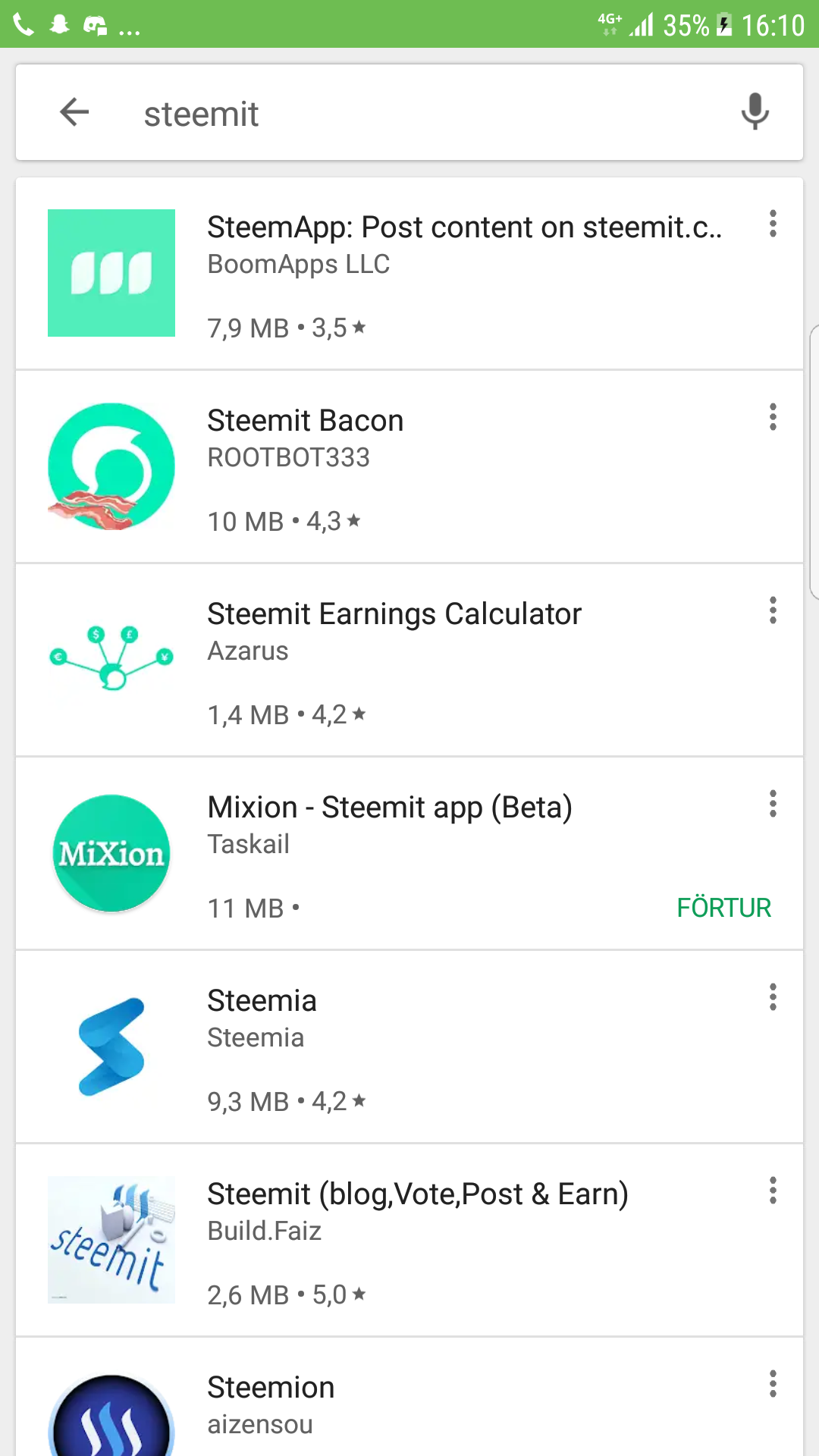Show options for Mixion Steemit app

tap(773, 804)
